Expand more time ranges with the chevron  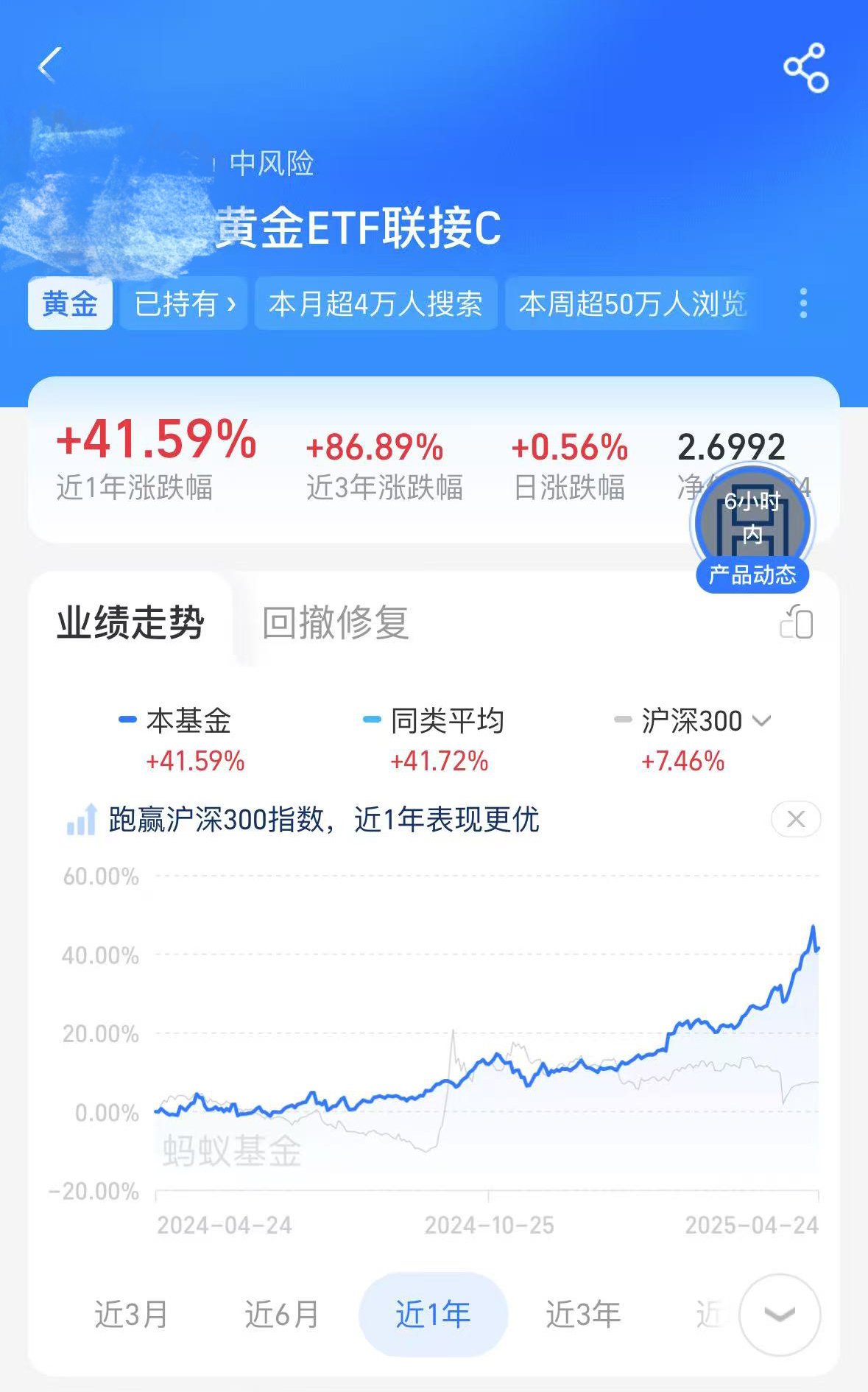click(779, 1315)
